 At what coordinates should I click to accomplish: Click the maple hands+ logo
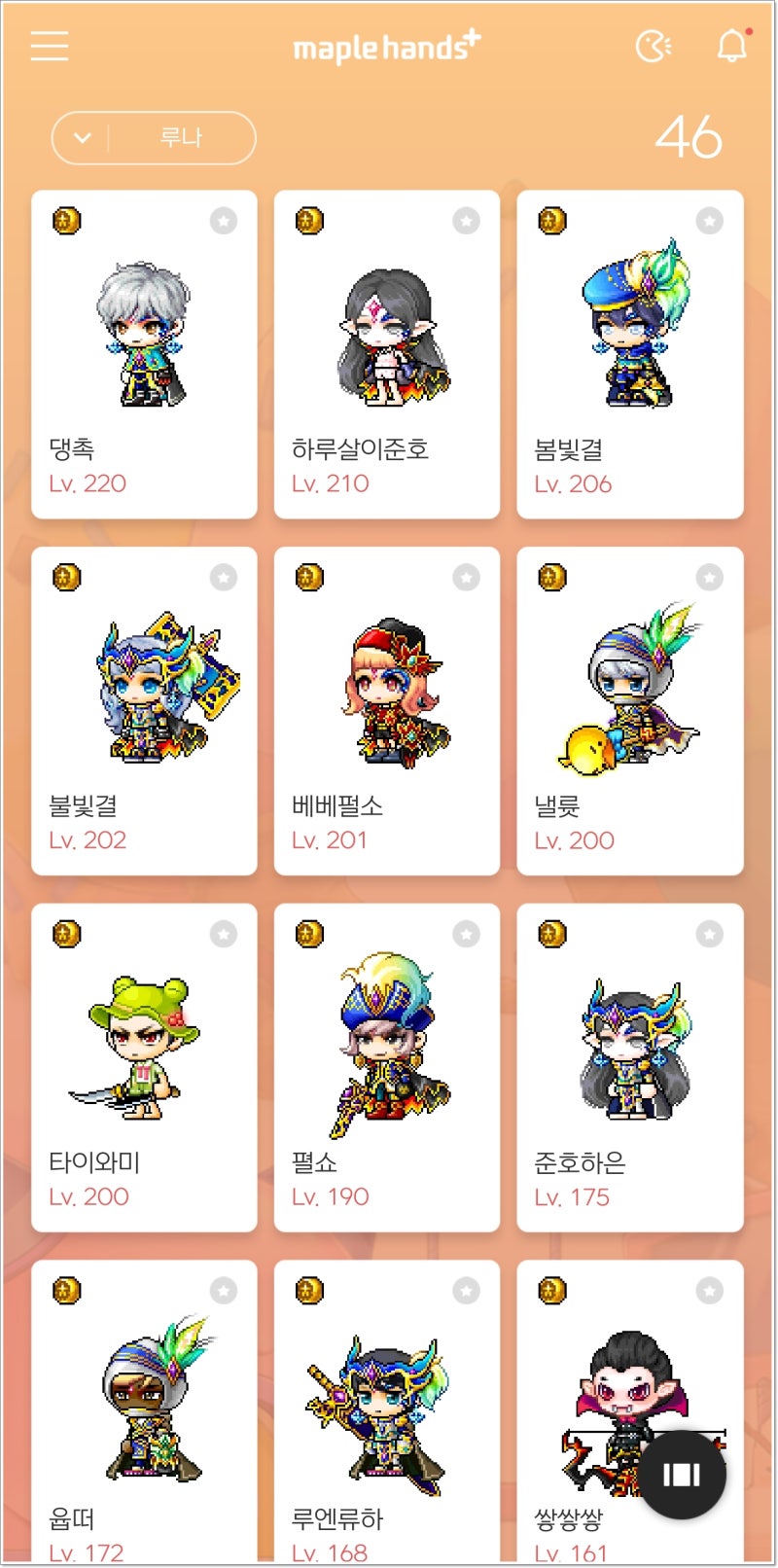click(x=387, y=46)
